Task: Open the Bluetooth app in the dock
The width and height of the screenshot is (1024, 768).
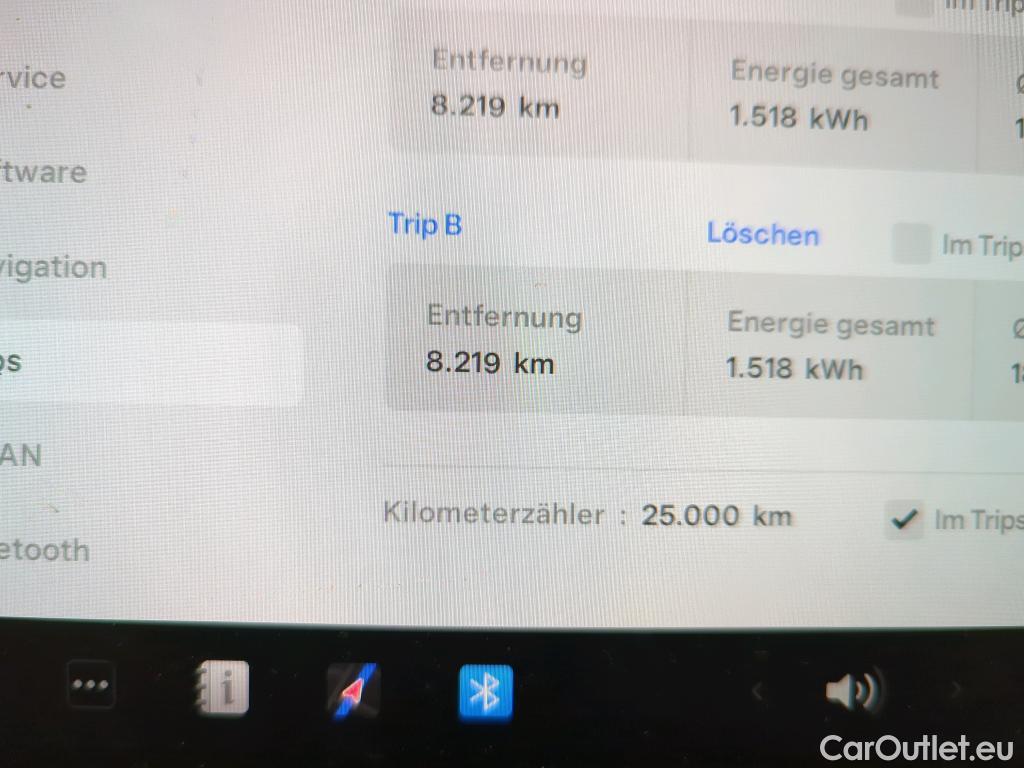Action: tap(486, 692)
